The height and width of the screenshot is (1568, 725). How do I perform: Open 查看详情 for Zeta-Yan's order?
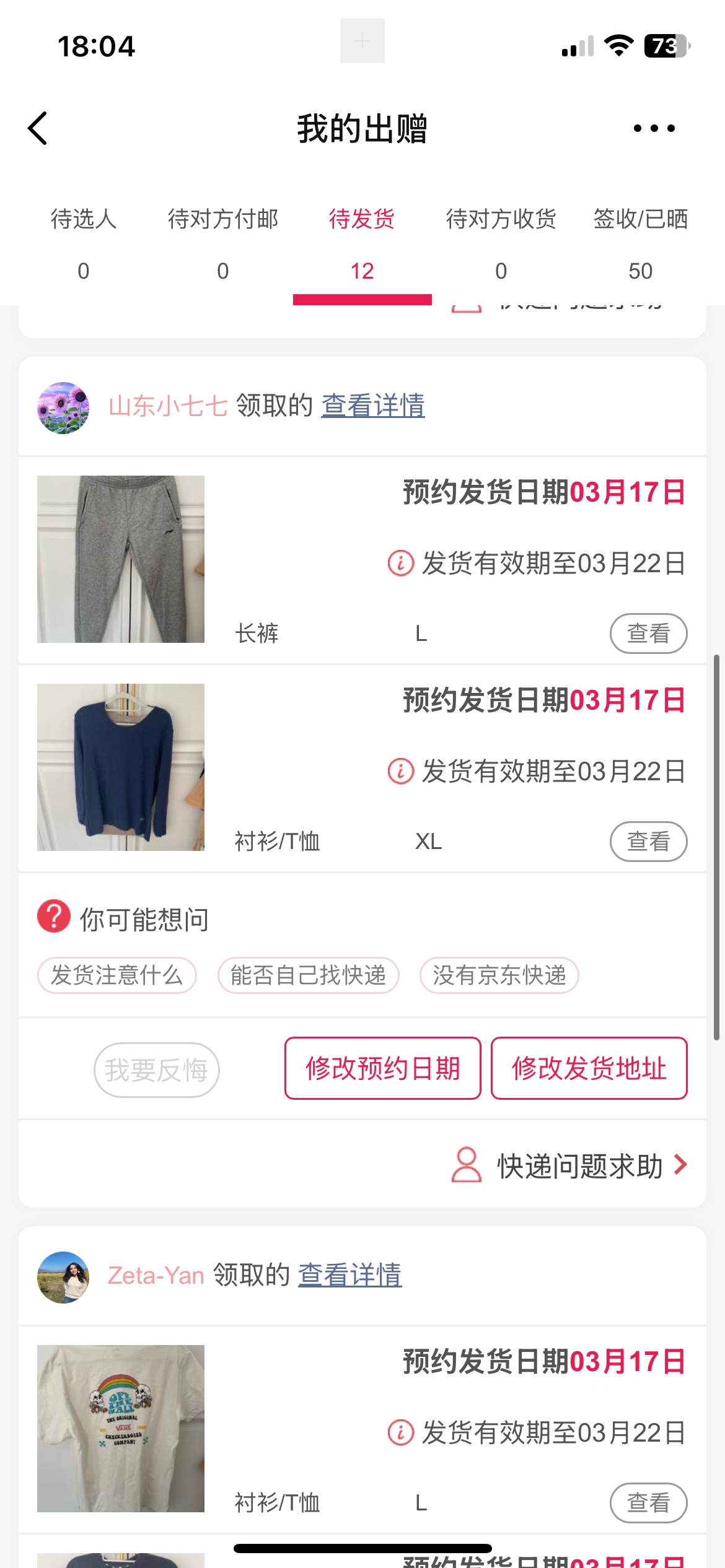[x=349, y=1276]
